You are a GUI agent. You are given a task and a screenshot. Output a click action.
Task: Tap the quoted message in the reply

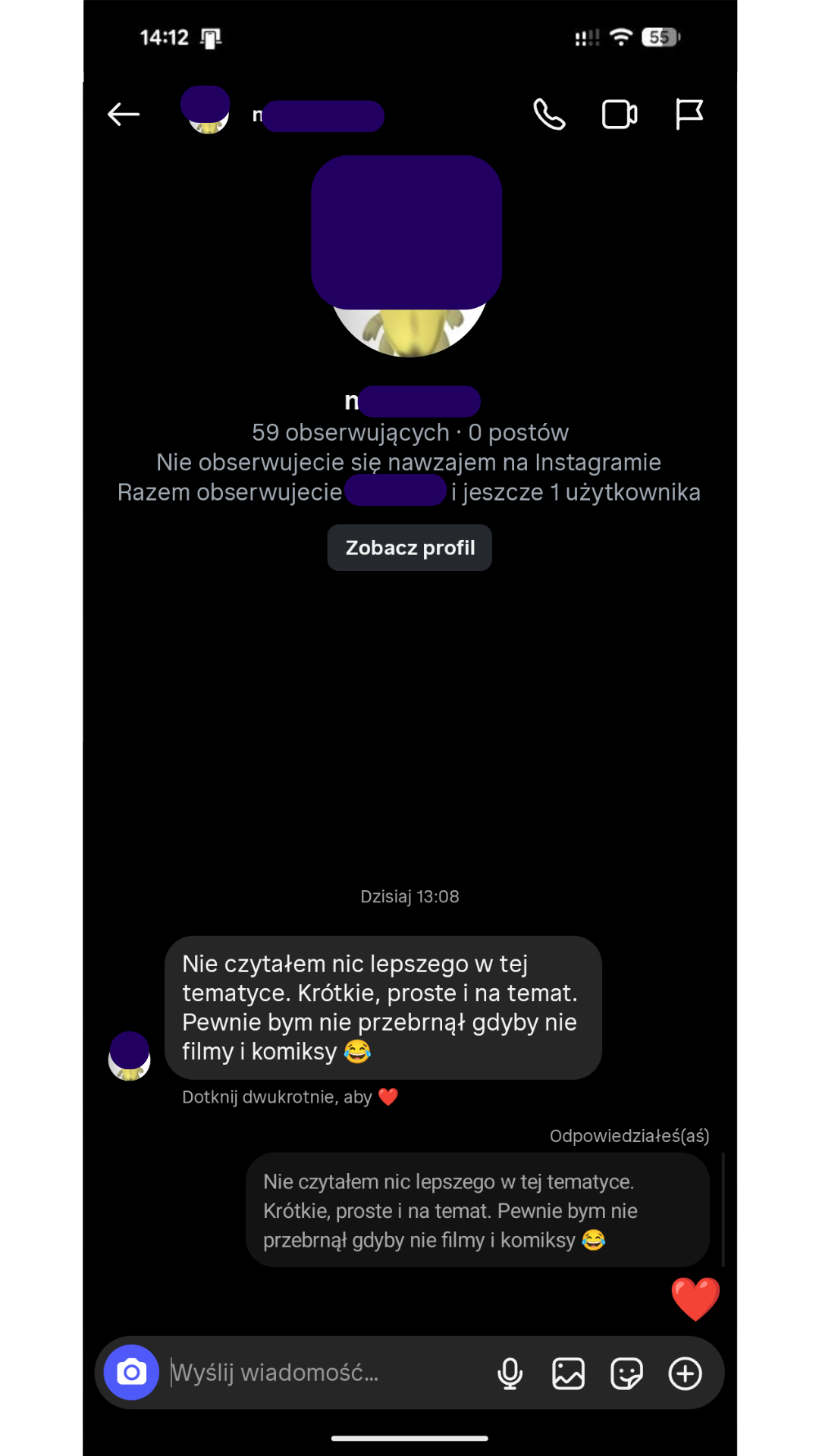coord(477,1210)
